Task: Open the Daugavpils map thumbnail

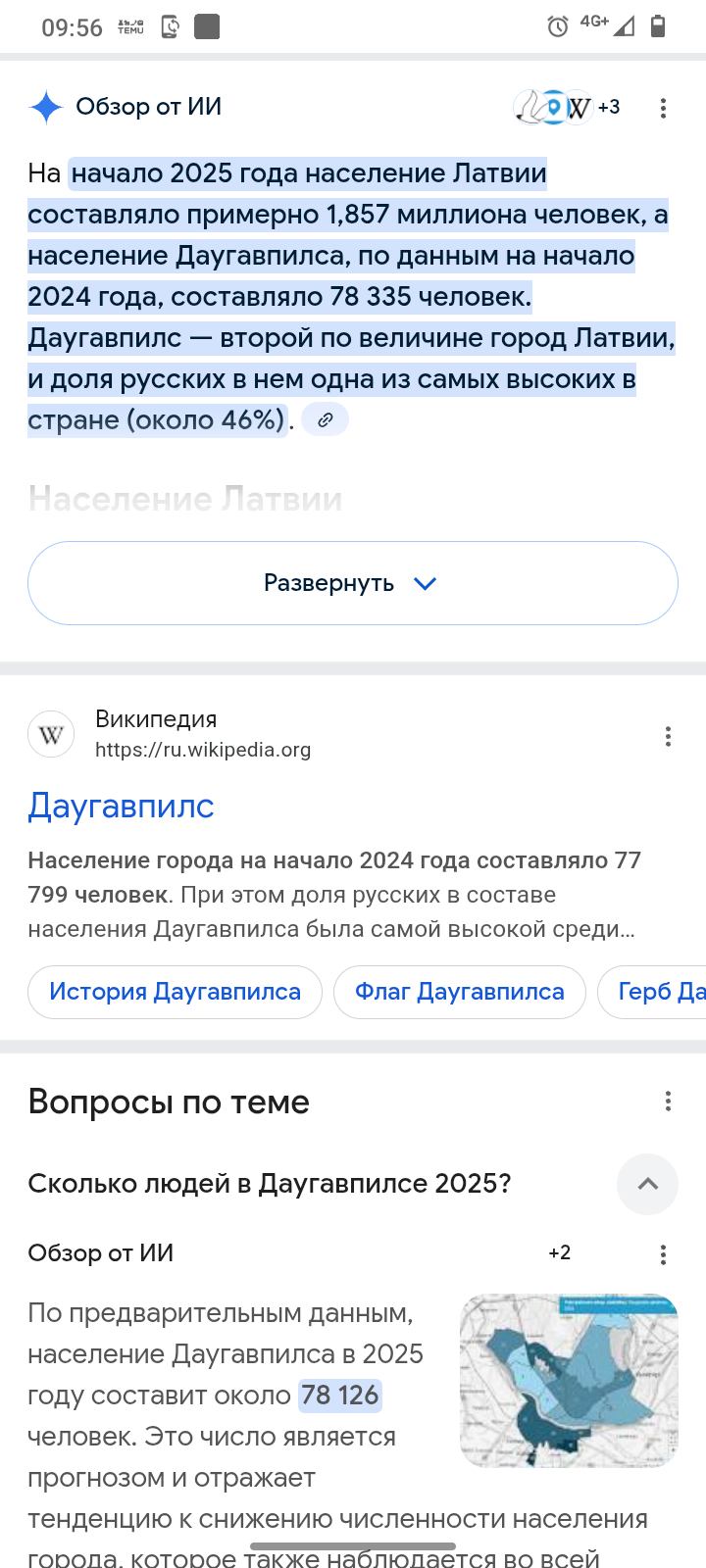Action: (569, 1380)
